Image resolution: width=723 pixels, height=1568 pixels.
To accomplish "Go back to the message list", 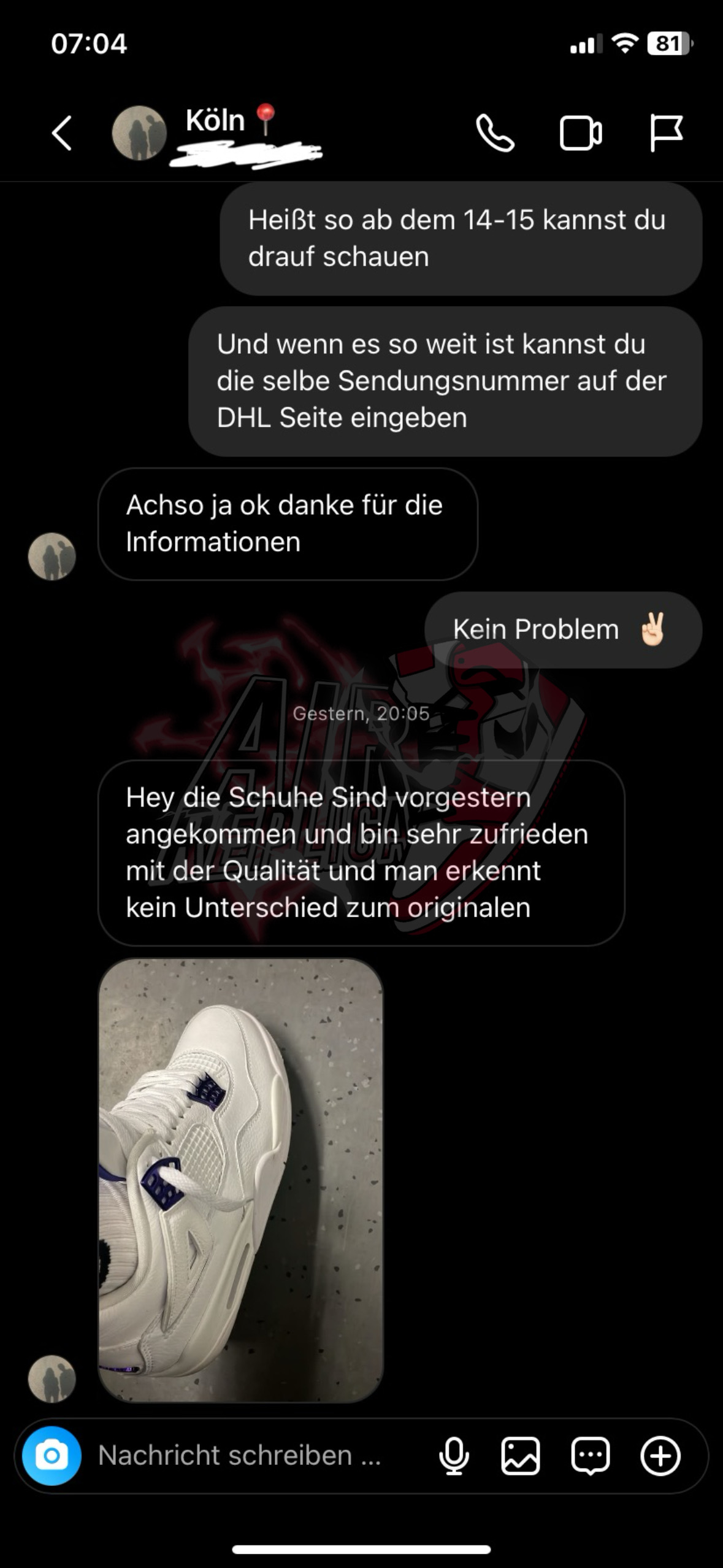I will pyautogui.click(x=62, y=133).
